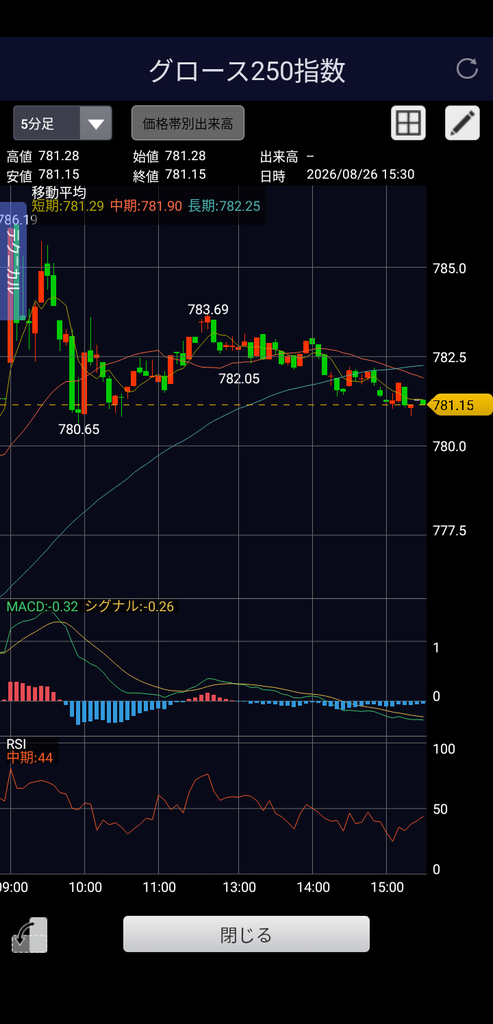This screenshot has width=493, height=1024.
Task: Open the chart layout grid icon
Action: (409, 123)
